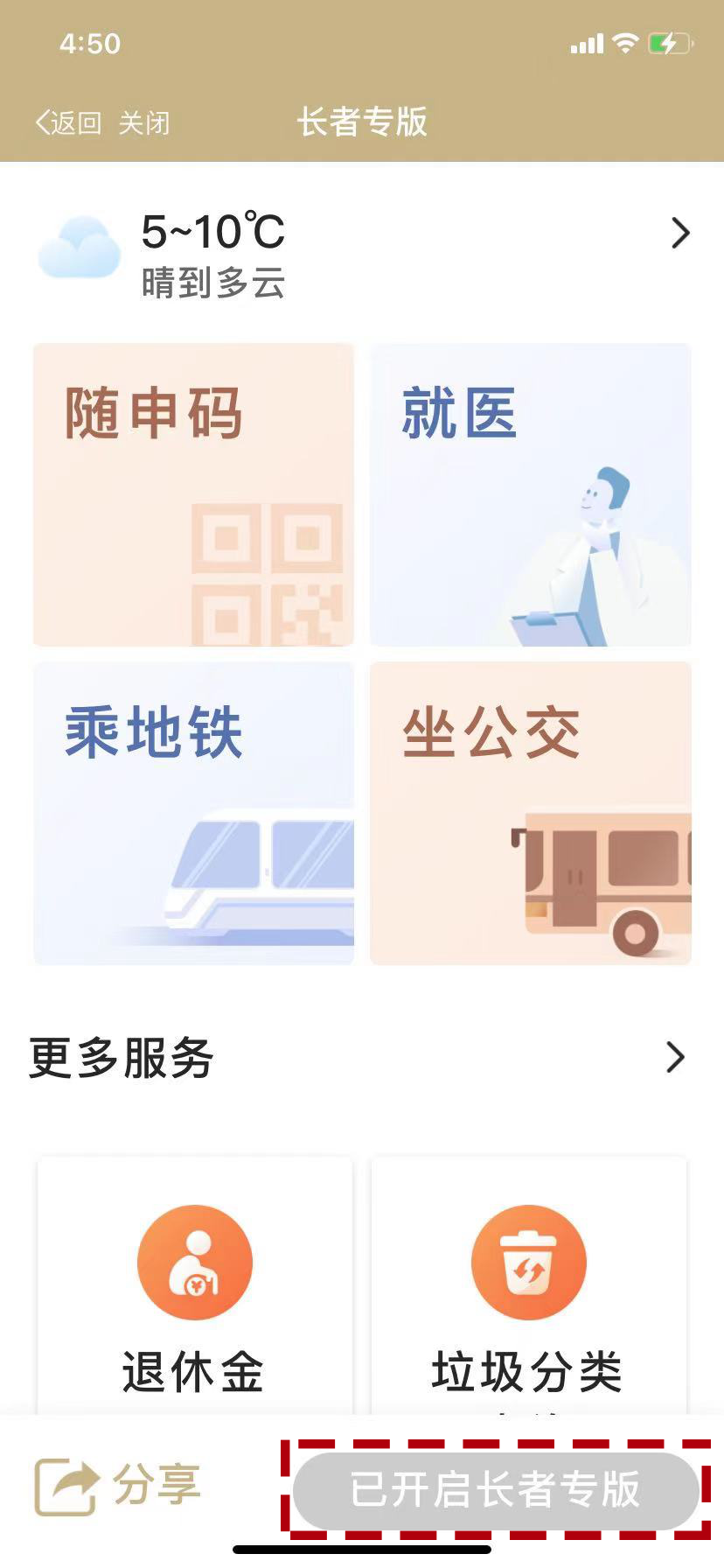Image resolution: width=724 pixels, height=1568 pixels.
Task: Check the battery charging indicator
Action: click(x=669, y=42)
